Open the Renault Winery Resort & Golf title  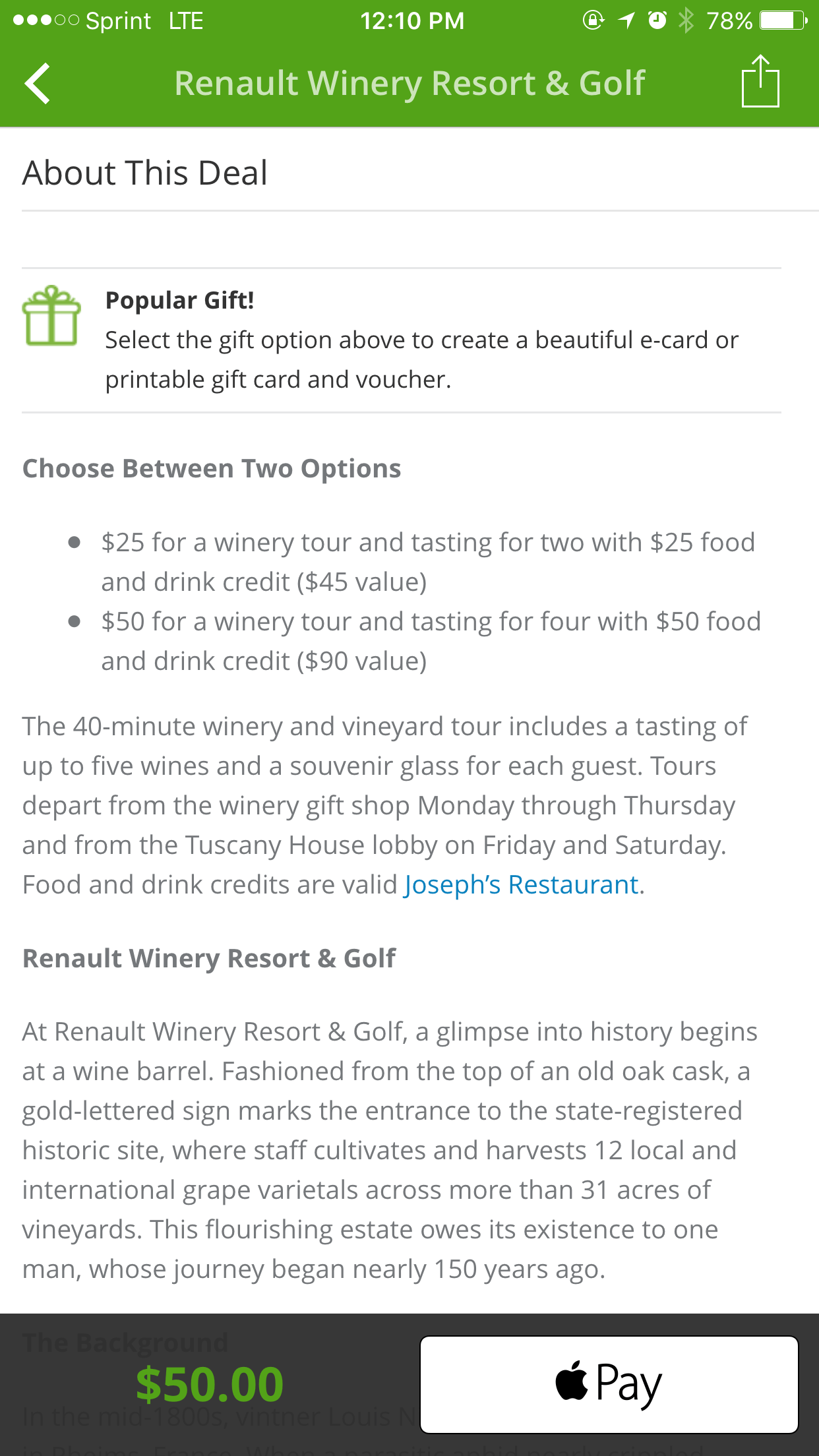pos(409,82)
